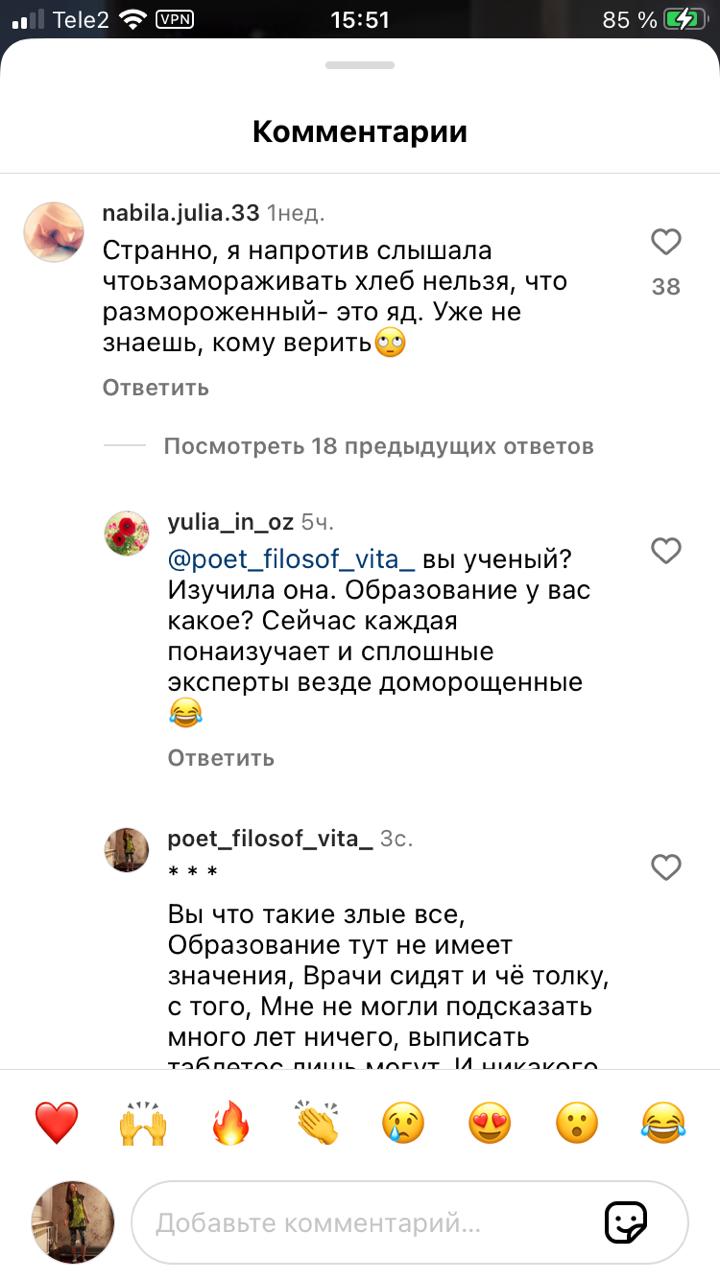Insert the surprised face emoji
Viewport: 720px width, 1280px height.
577,1123
